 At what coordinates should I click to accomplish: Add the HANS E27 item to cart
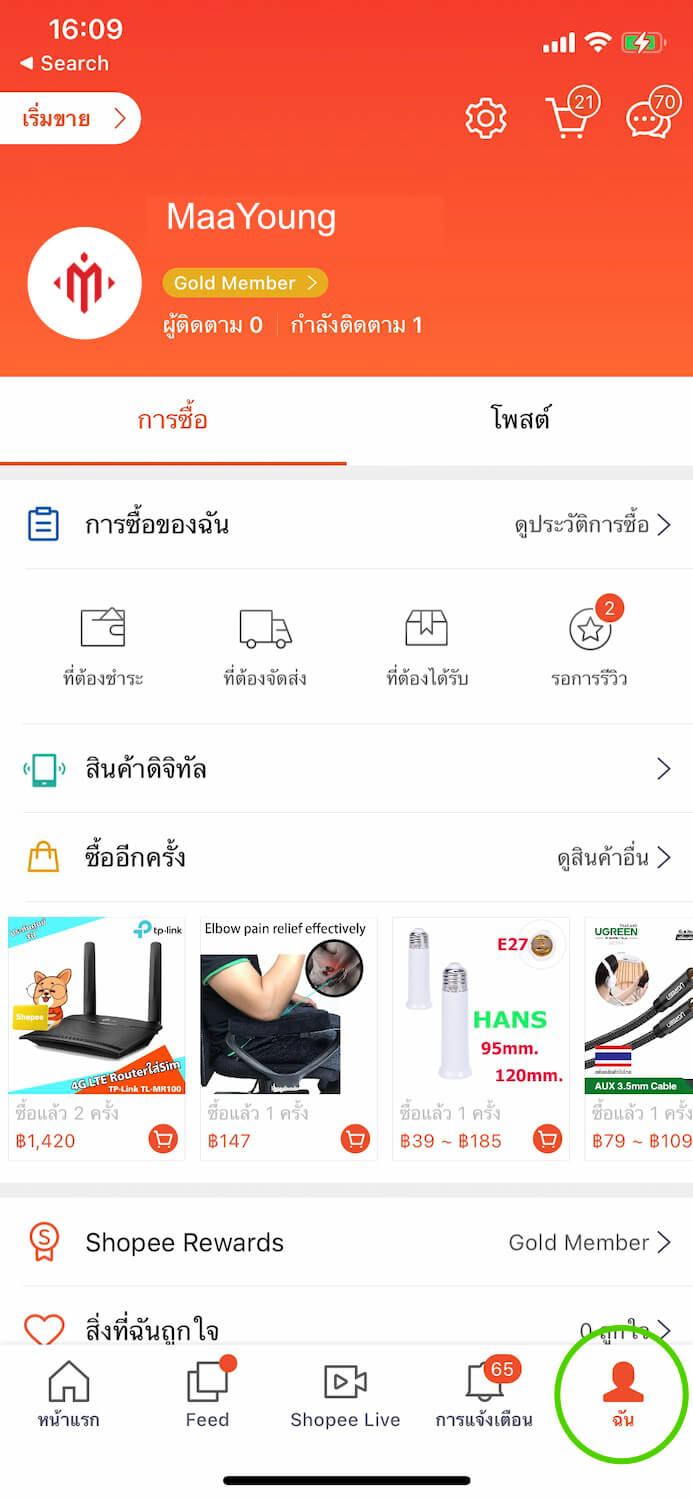point(547,1139)
